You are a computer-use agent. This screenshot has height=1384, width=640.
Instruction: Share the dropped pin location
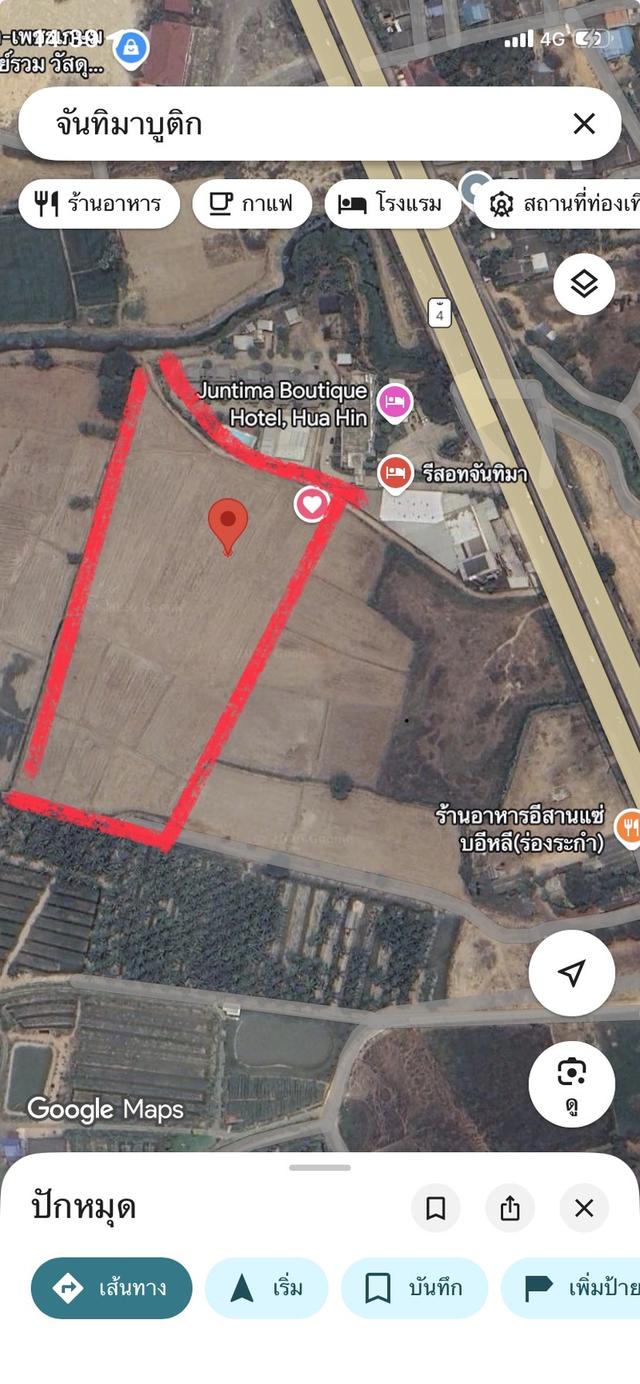[x=510, y=1208]
